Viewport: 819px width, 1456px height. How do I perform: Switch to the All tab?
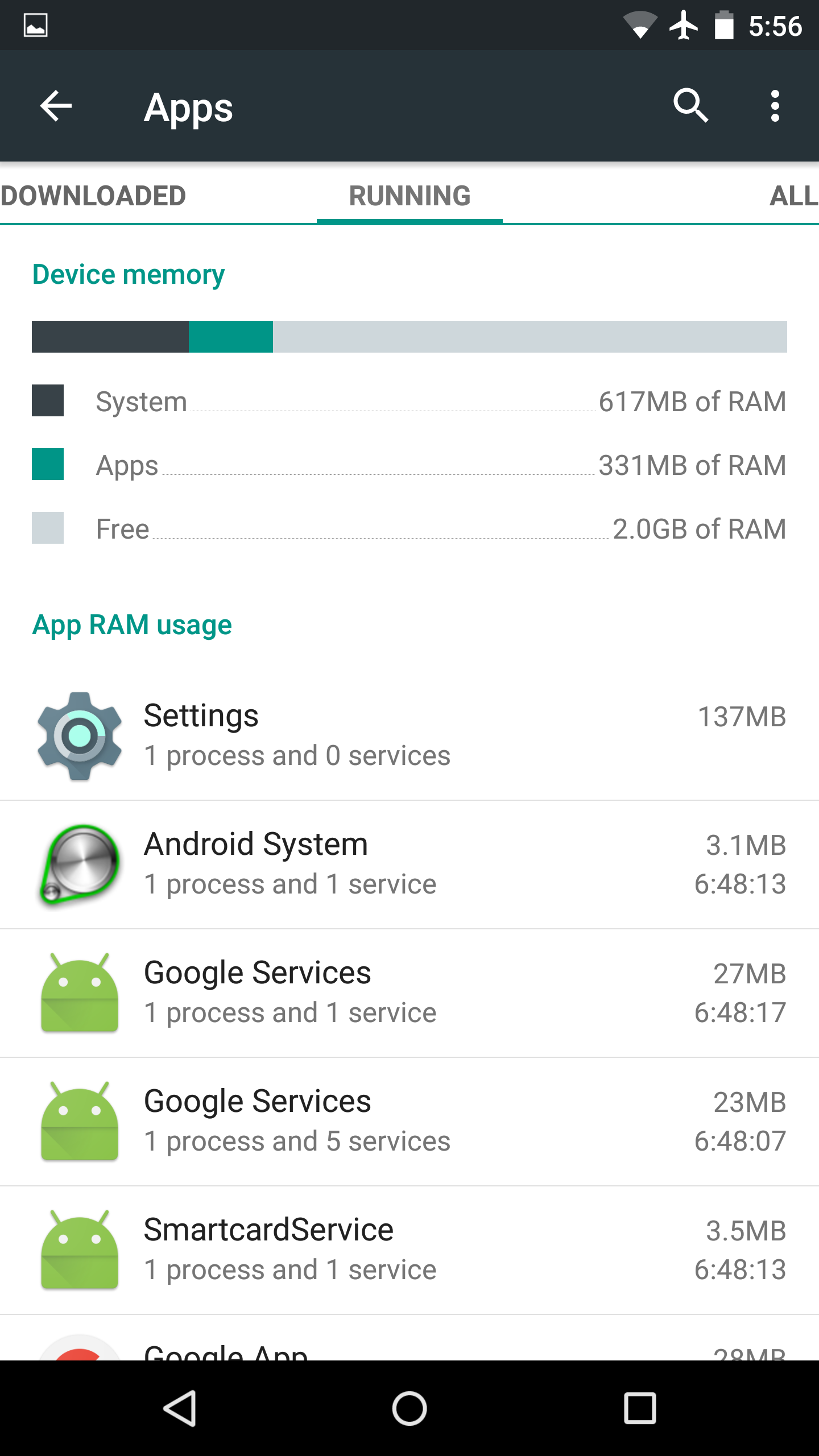[793, 196]
